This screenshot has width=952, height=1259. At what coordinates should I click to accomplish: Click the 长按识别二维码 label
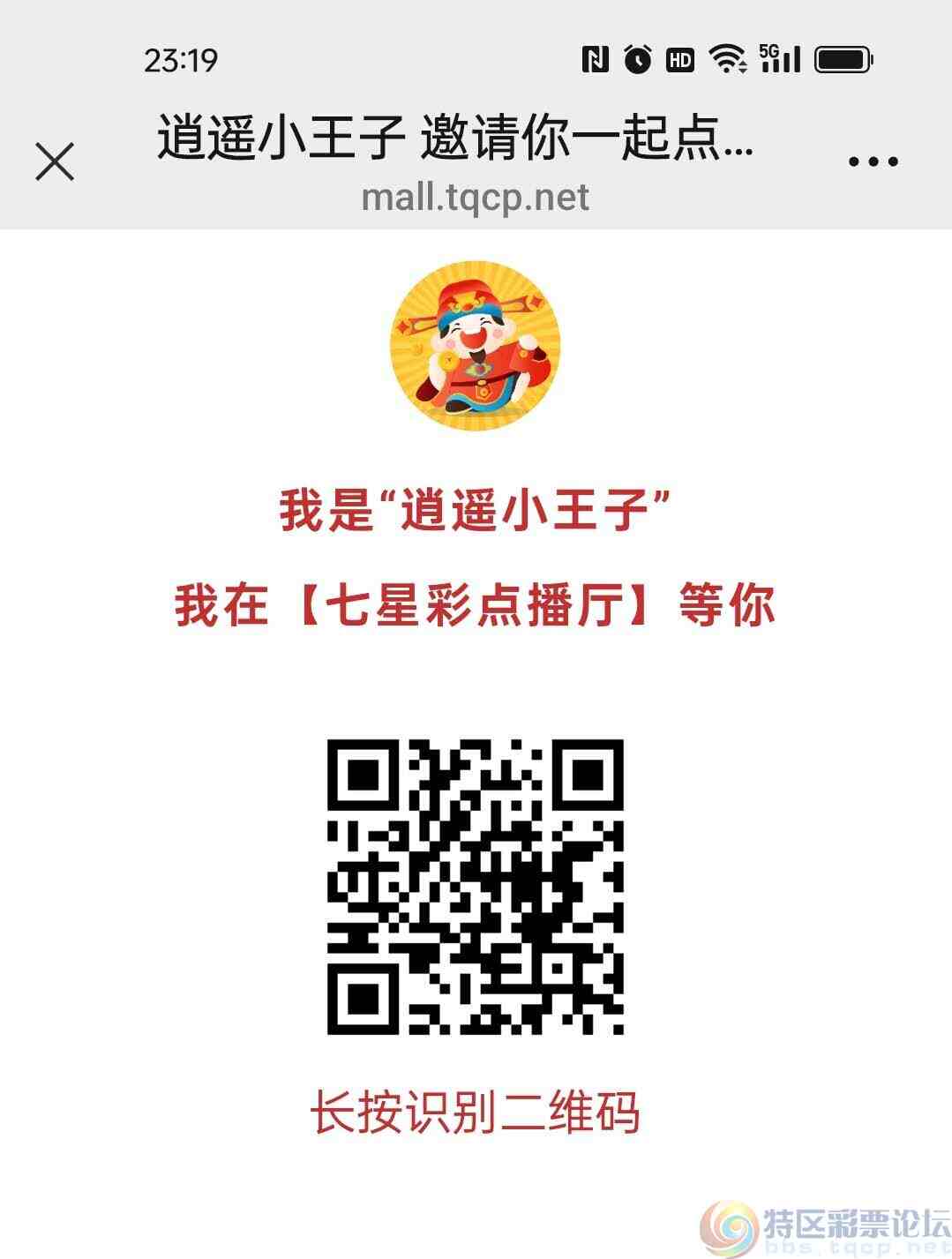477,1113
